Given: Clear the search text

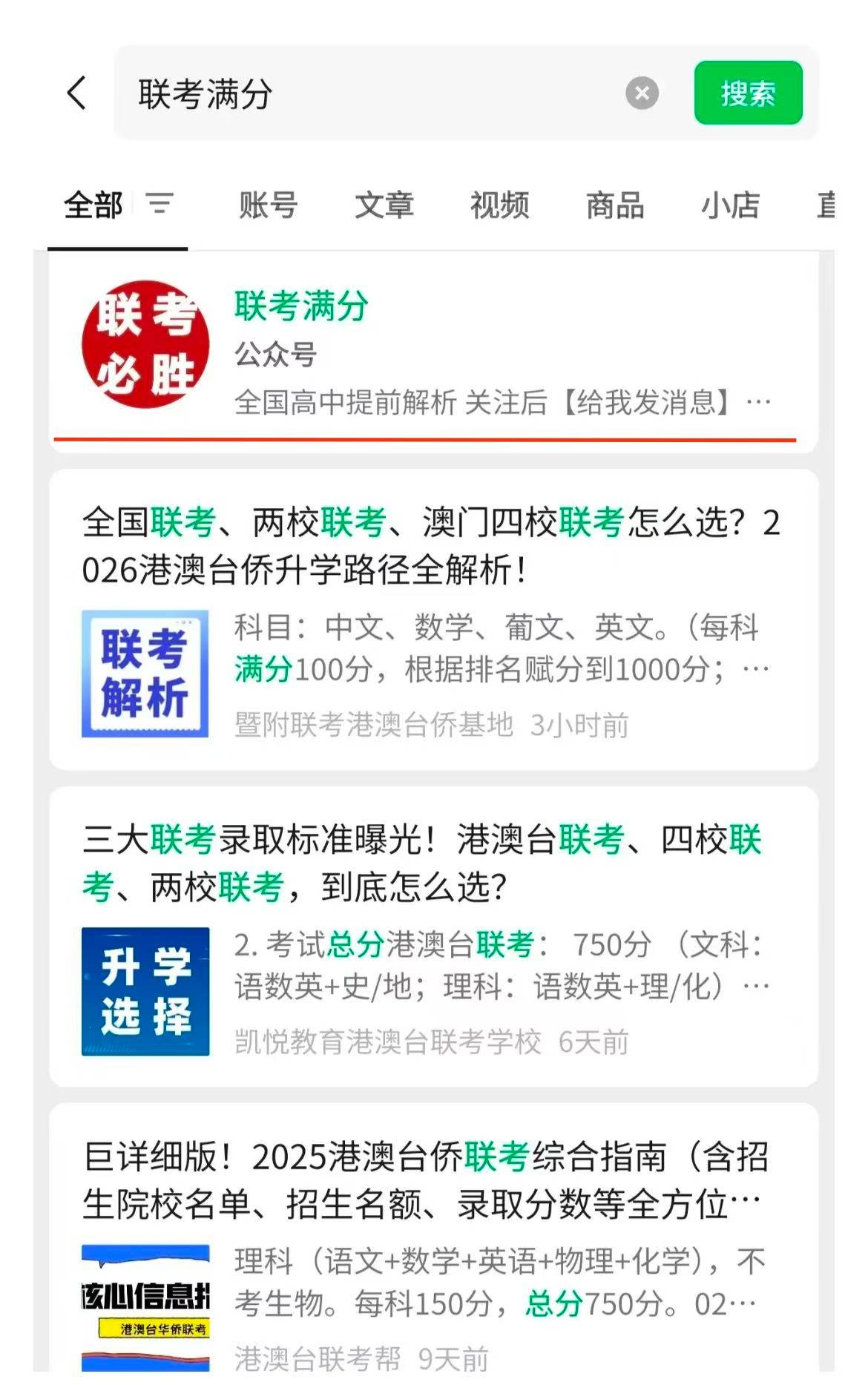Looking at the screenshot, I should click(x=642, y=93).
